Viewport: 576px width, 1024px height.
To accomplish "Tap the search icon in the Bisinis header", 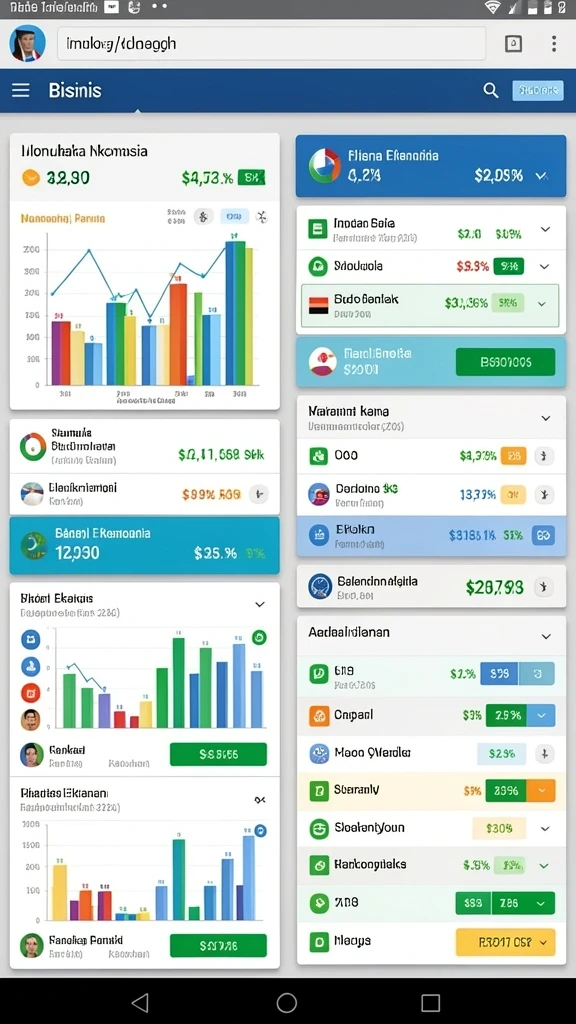I will pos(490,90).
